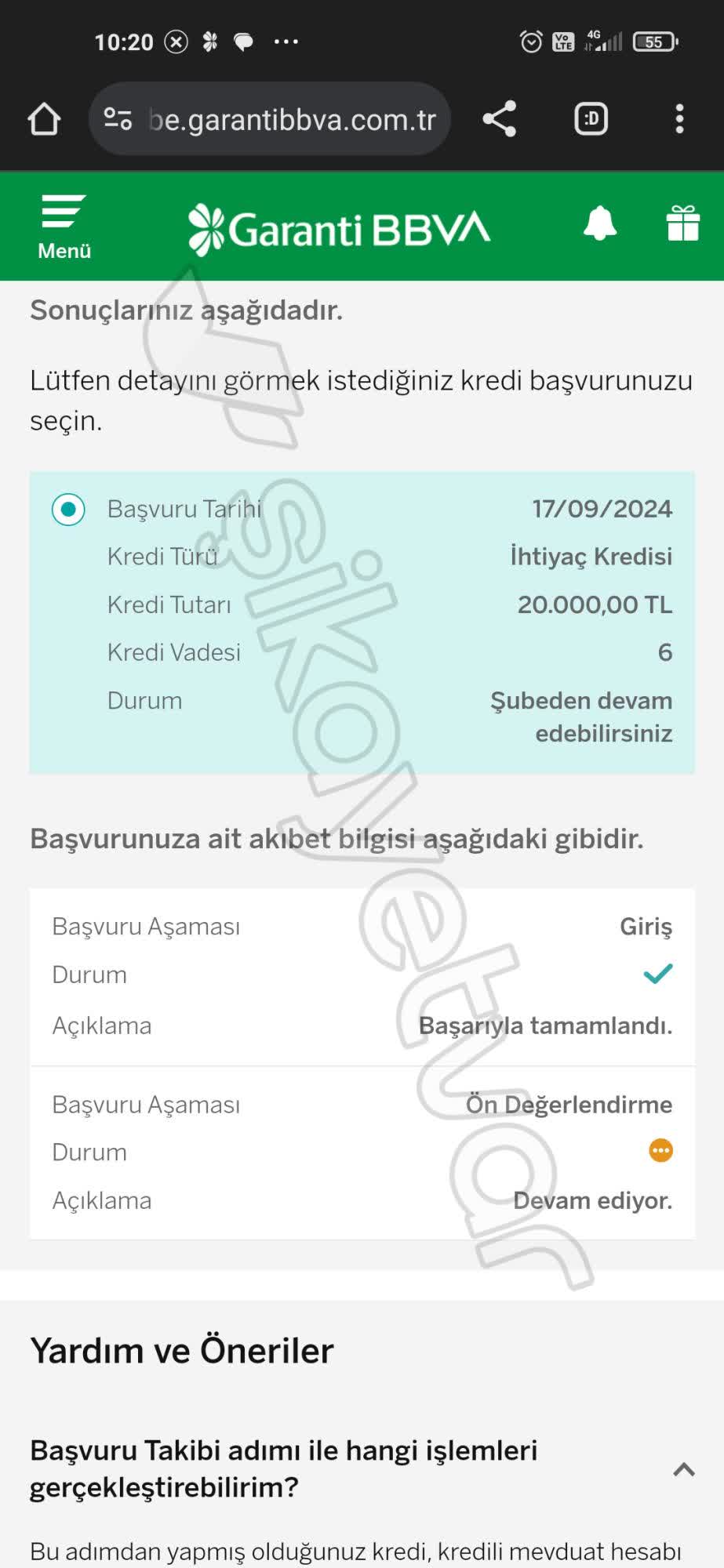Tap the chat bubble icon in status bar
724x1568 pixels.
click(244, 41)
